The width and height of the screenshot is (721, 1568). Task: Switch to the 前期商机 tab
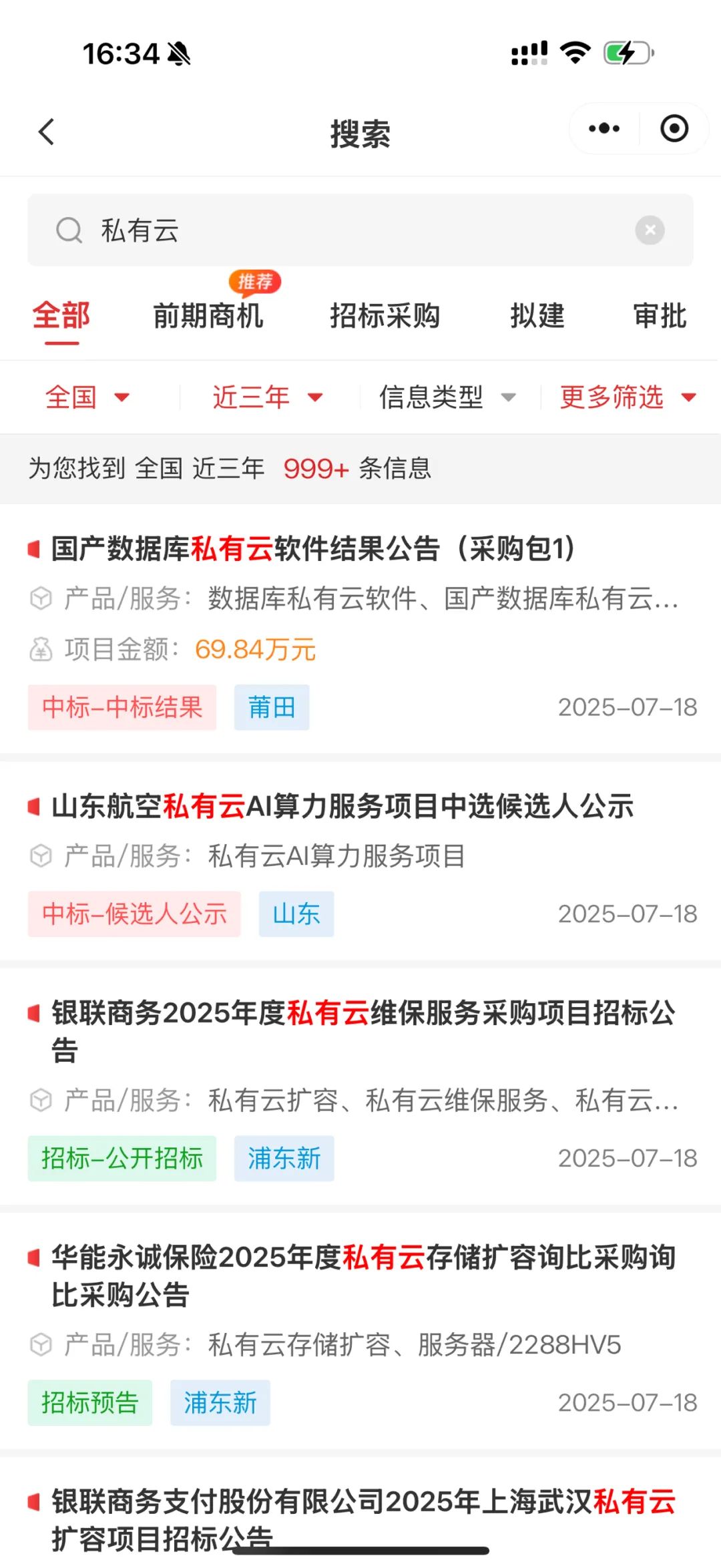pyautogui.click(x=208, y=315)
